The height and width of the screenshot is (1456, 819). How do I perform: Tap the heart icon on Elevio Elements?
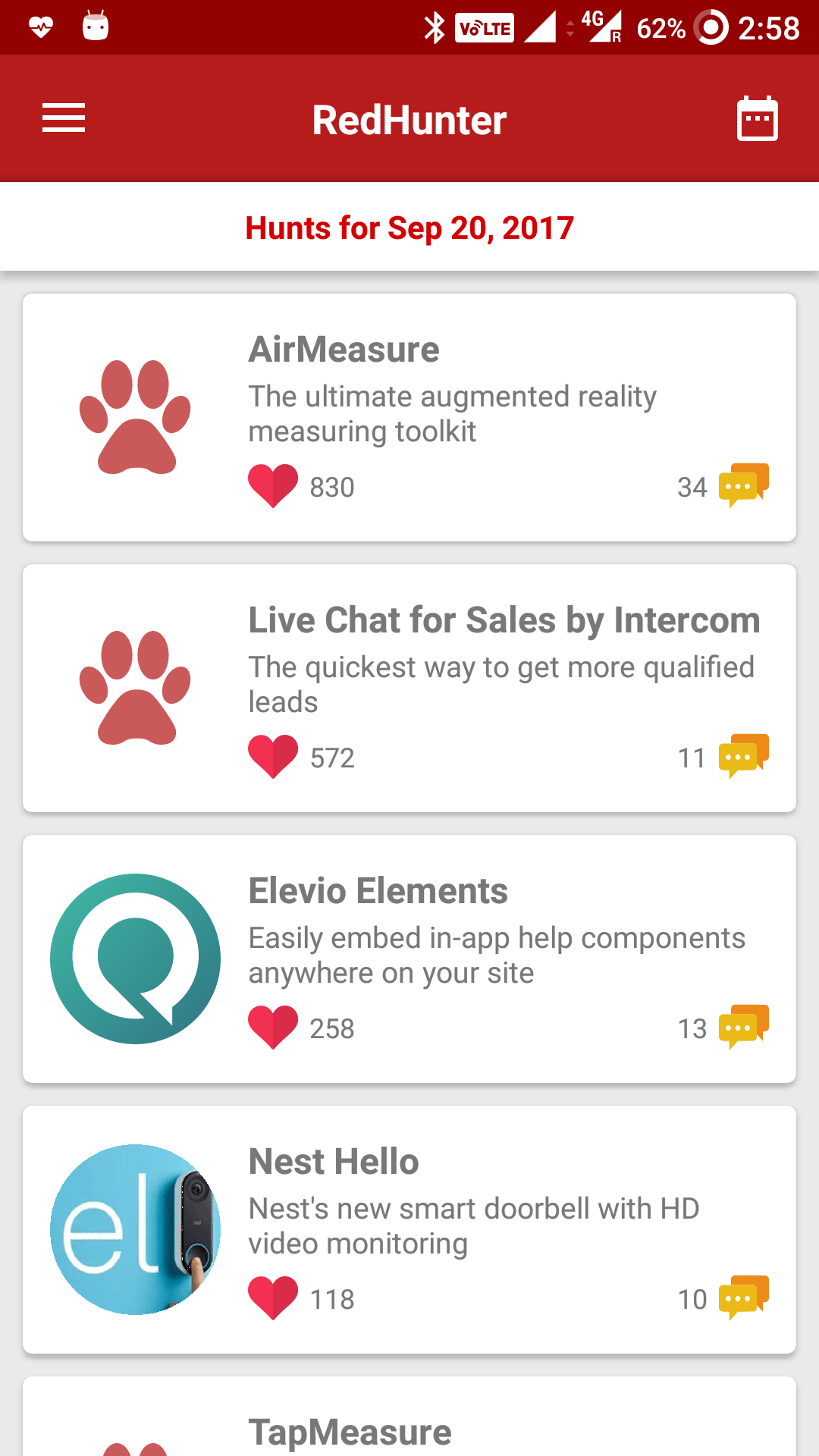click(273, 1027)
